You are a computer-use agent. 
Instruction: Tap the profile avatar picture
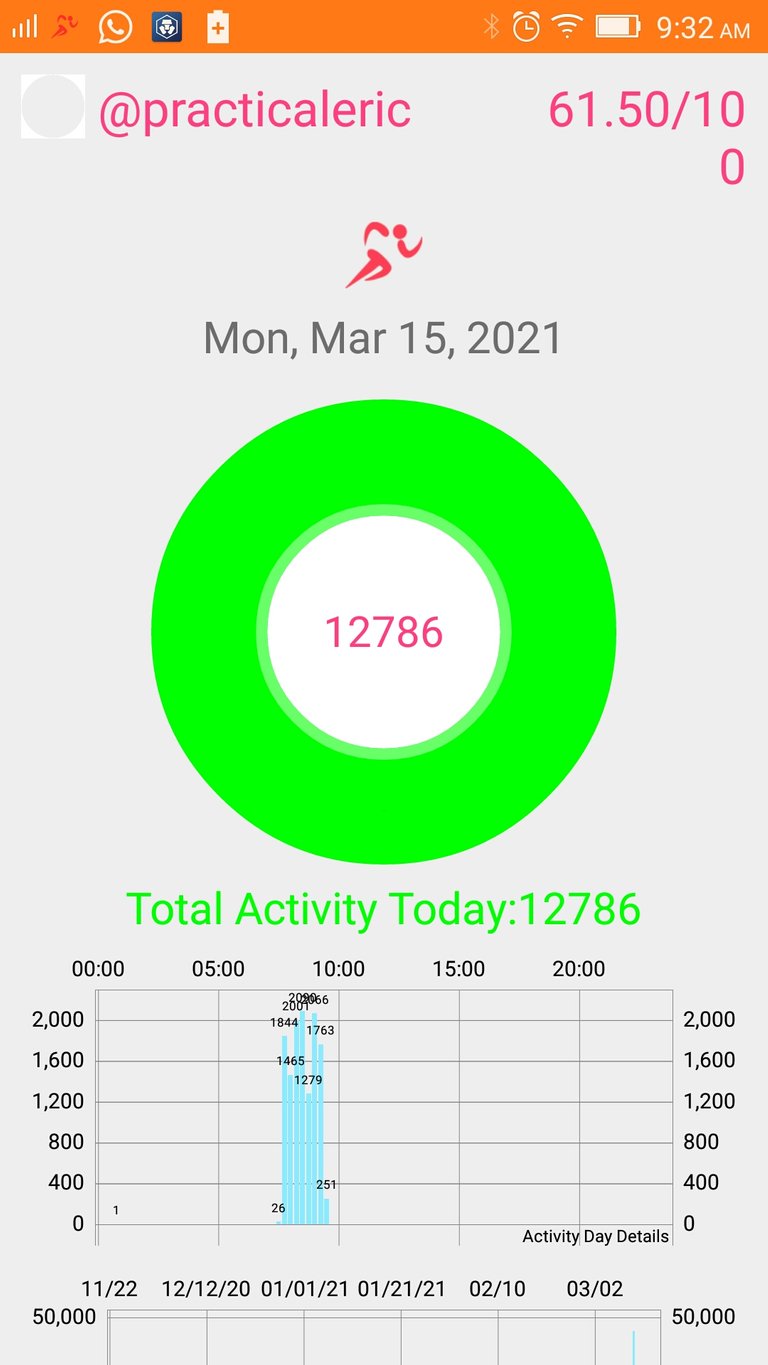pyautogui.click(x=53, y=106)
